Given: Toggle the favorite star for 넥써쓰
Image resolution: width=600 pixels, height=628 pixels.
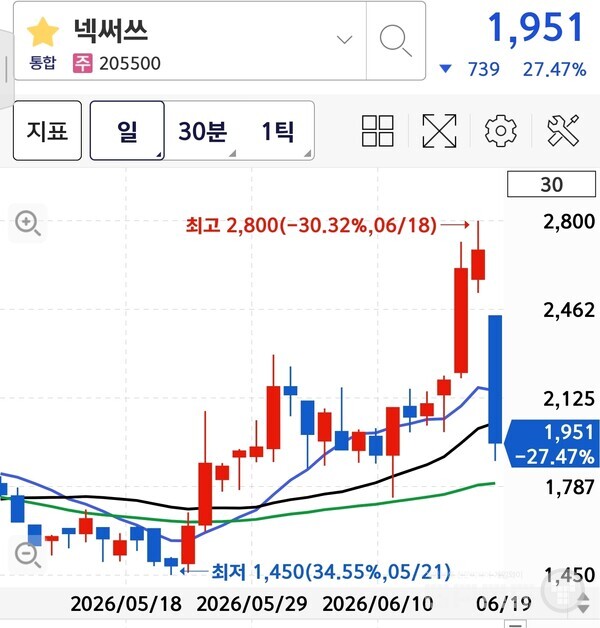Looking at the screenshot, I should pyautogui.click(x=42, y=32).
